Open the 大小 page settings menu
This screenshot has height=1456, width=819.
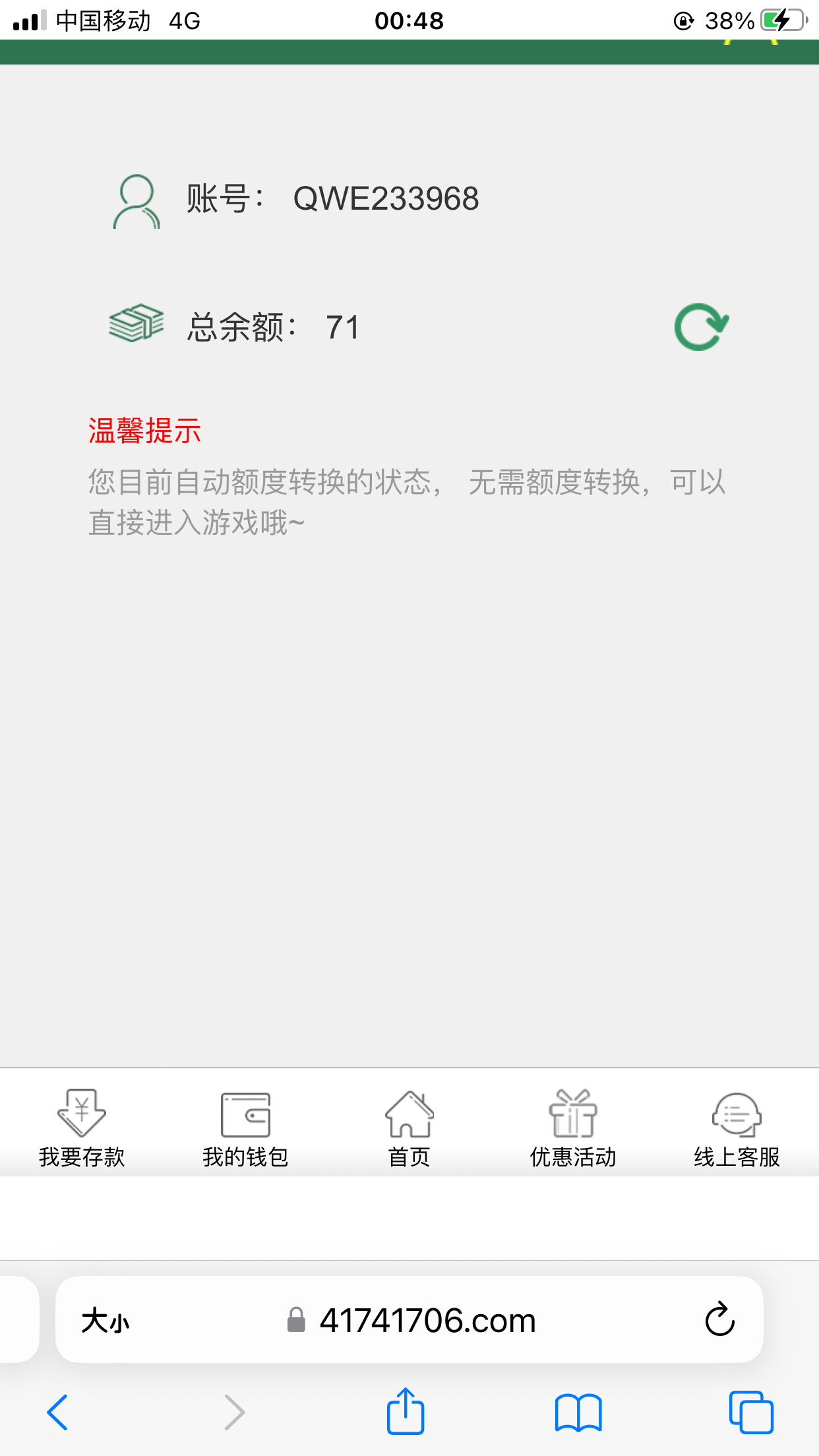[x=106, y=1321]
